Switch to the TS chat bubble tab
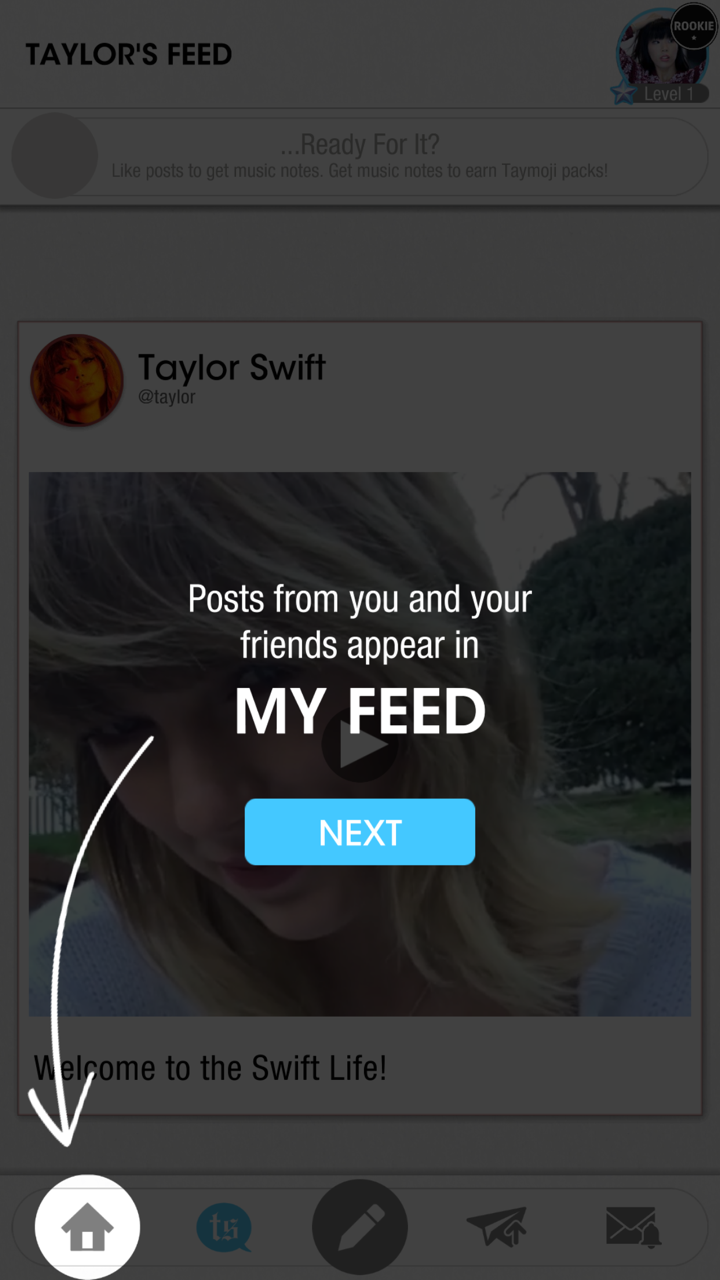The height and width of the screenshot is (1280, 720). pyautogui.click(x=224, y=1228)
